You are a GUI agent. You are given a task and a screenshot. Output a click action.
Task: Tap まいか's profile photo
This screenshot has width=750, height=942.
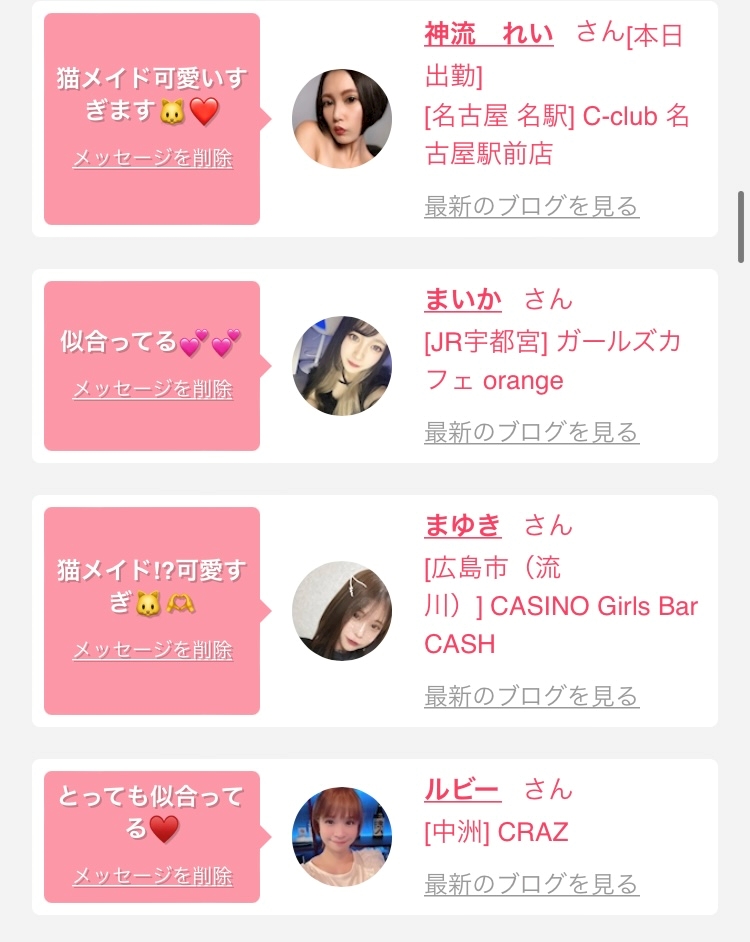(341, 366)
